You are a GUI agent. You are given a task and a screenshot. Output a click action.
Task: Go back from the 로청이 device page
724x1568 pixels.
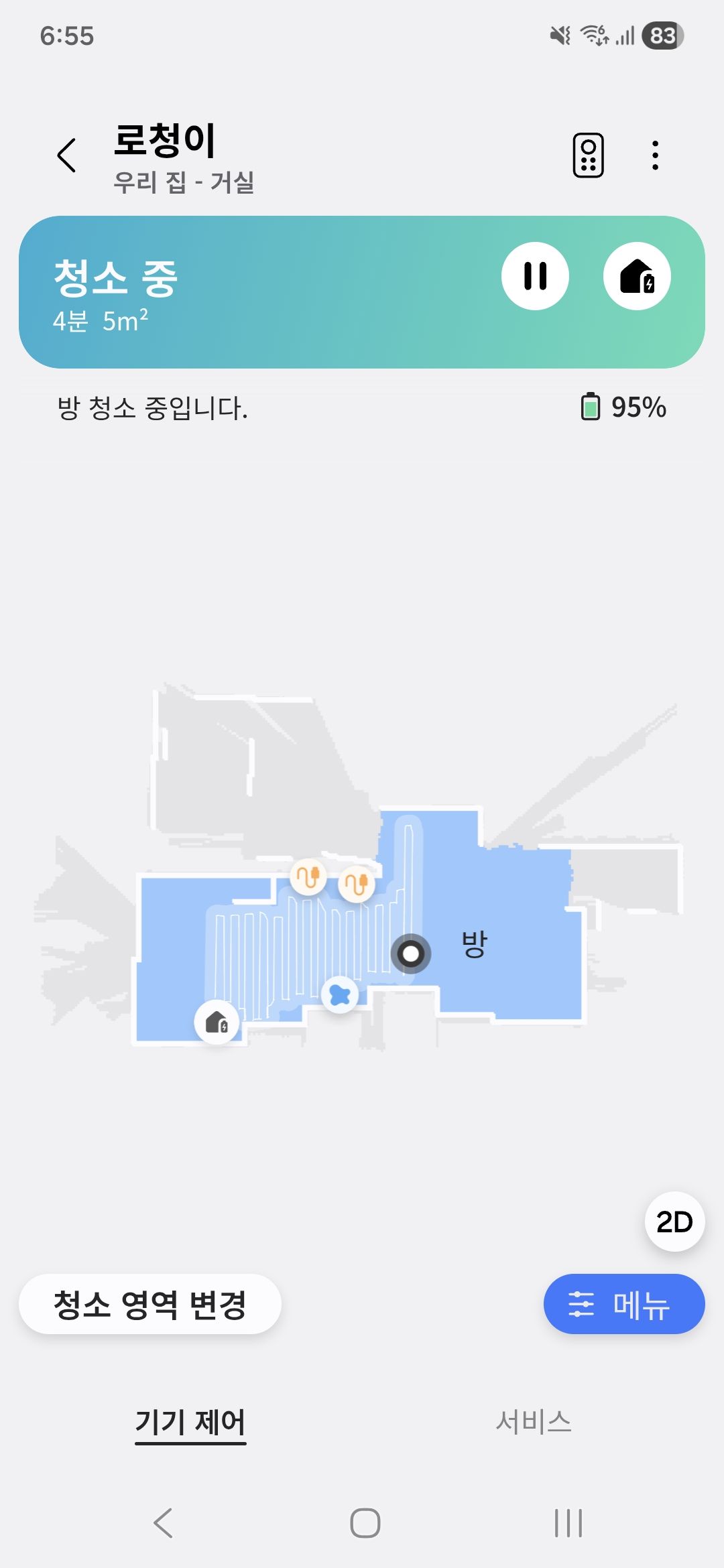[66, 155]
